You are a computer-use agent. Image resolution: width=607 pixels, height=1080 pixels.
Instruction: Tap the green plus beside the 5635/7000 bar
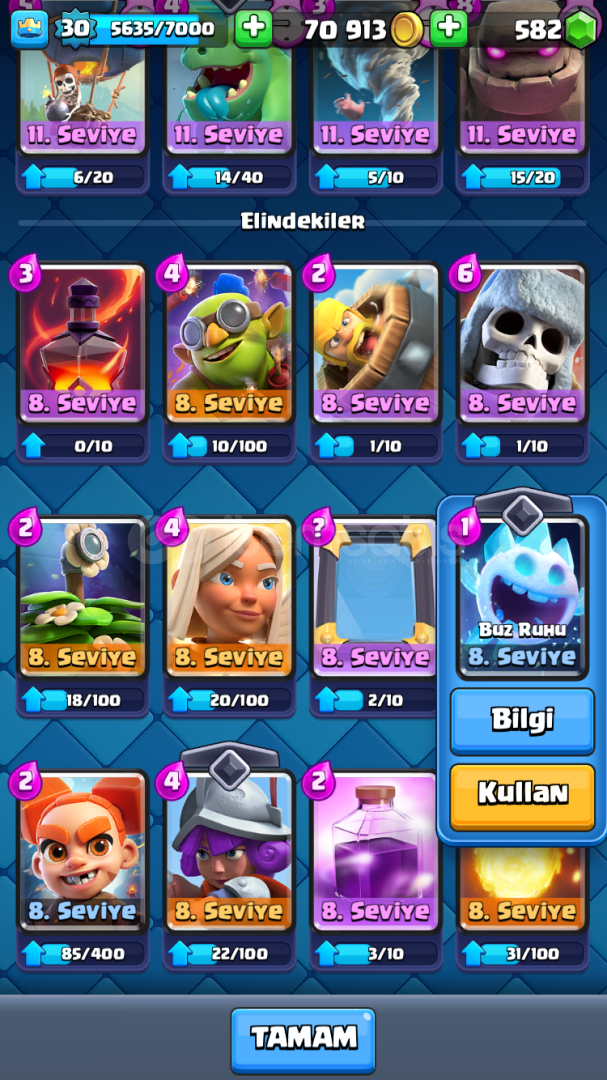[x=254, y=29]
